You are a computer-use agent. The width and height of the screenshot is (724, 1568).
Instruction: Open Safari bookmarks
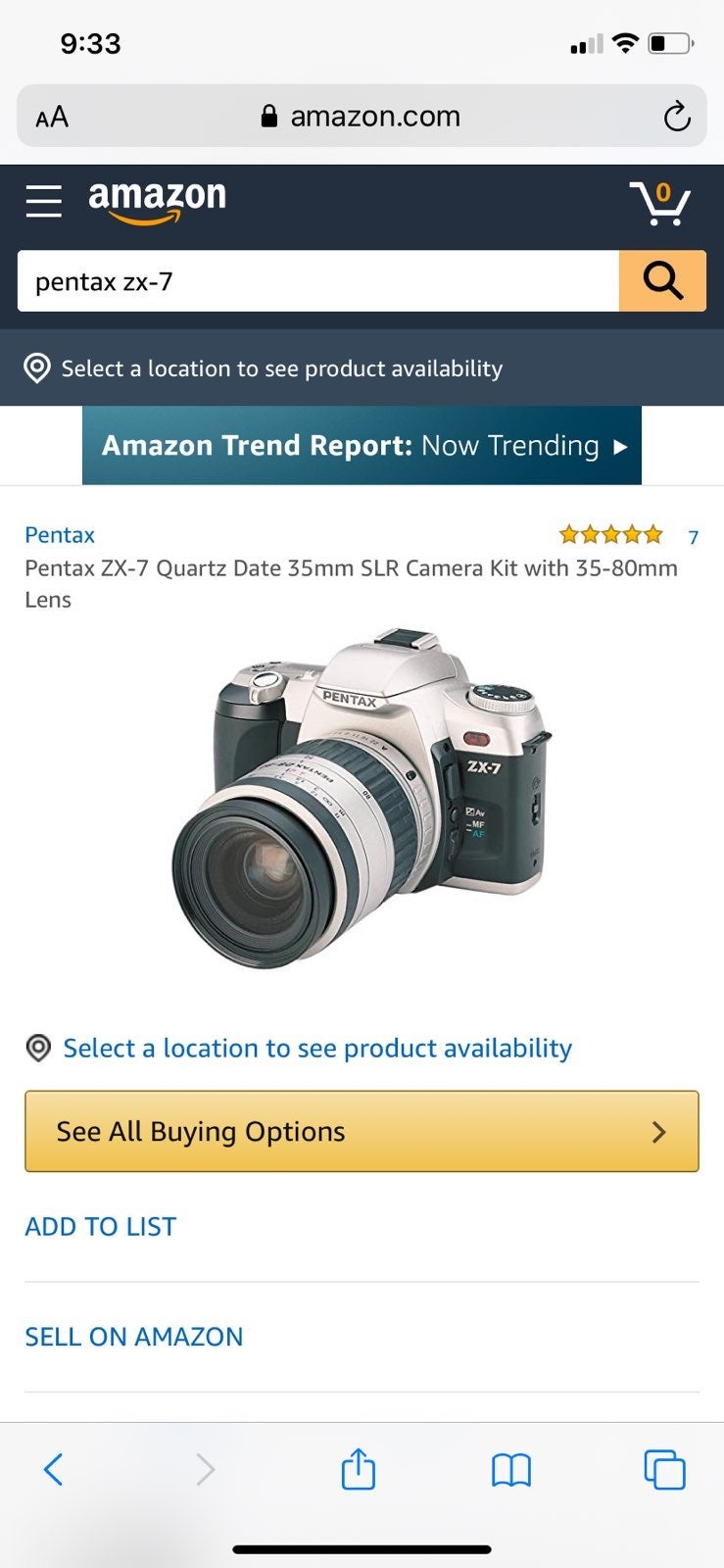(510, 1470)
